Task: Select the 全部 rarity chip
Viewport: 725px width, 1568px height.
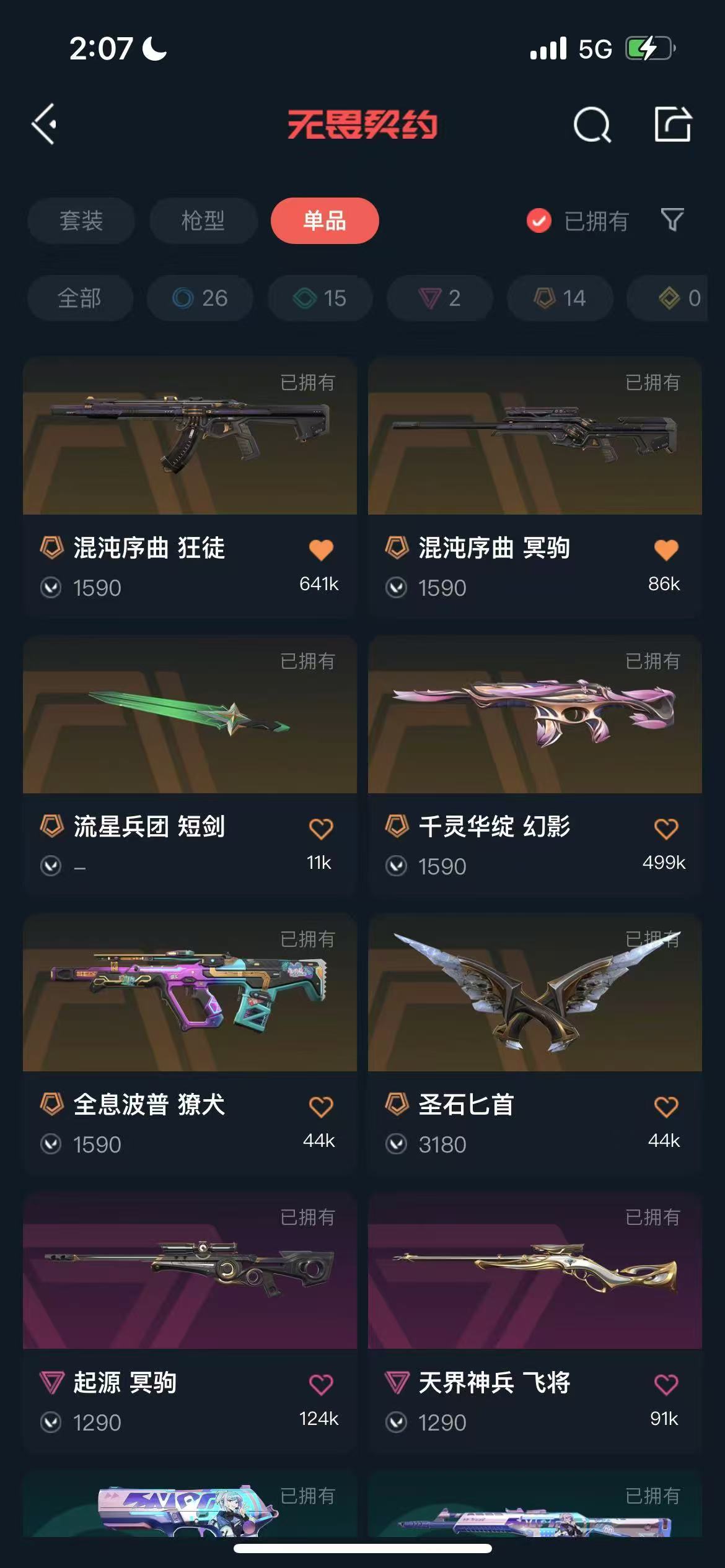Action: click(80, 298)
